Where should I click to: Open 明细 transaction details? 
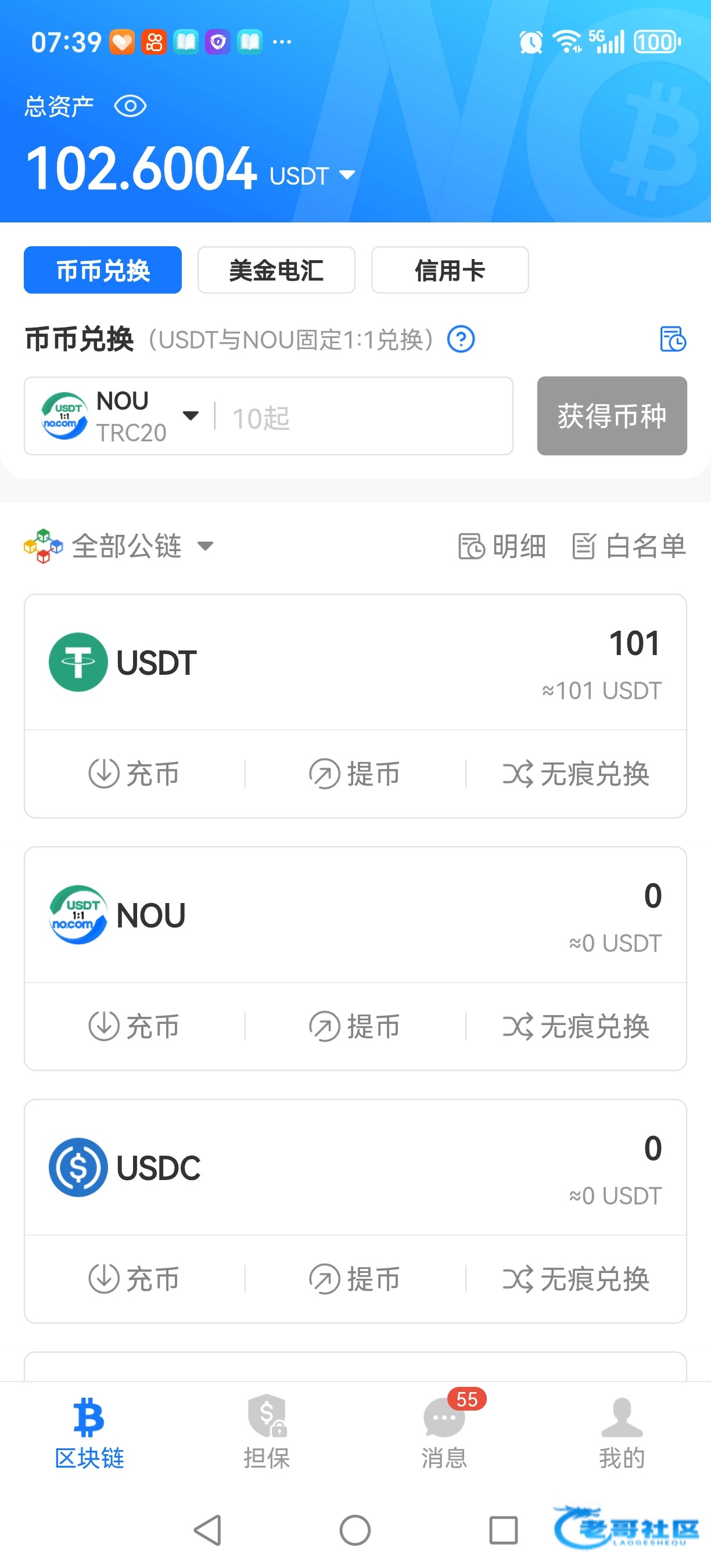tap(502, 546)
